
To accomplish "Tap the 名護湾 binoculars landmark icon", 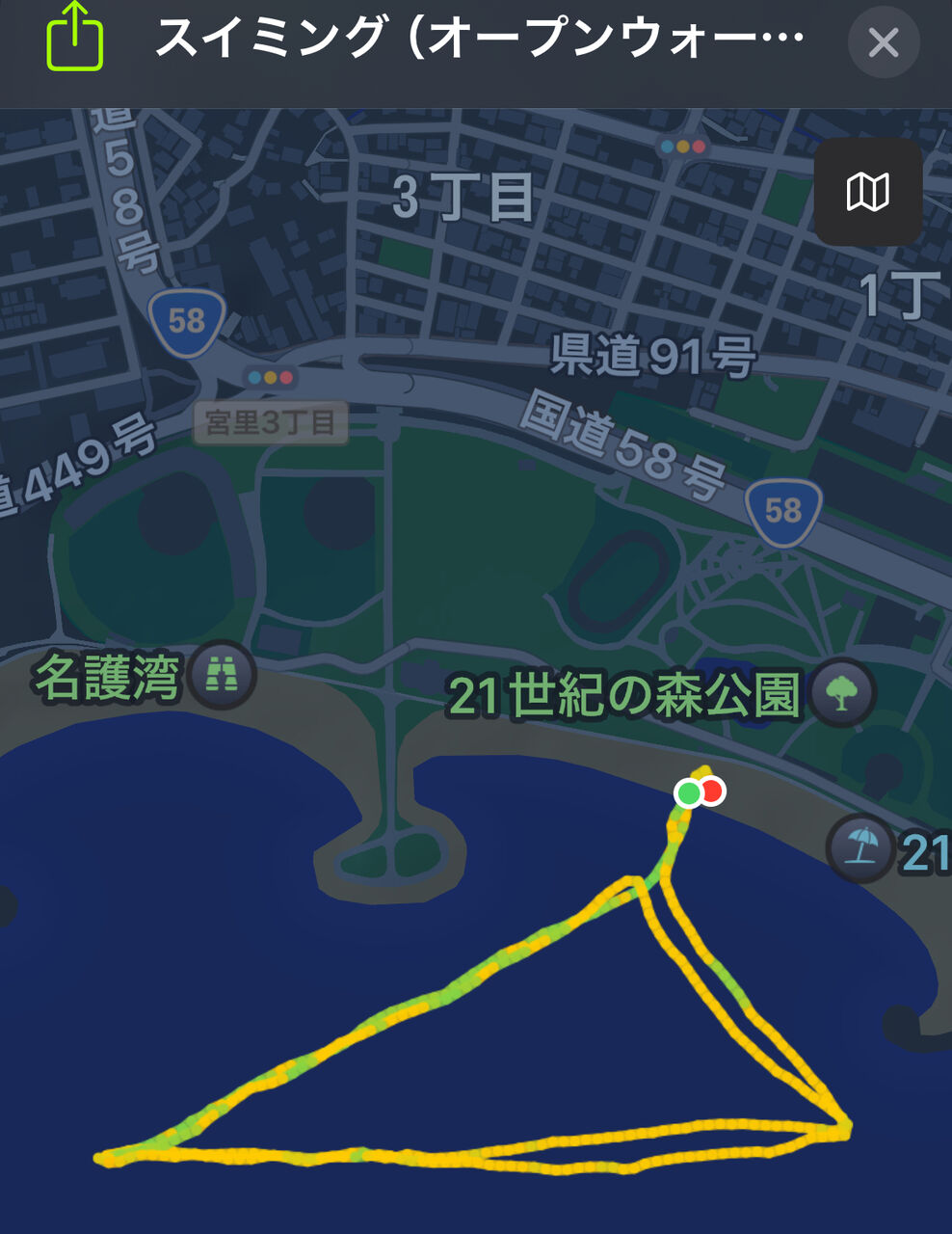I will (223, 676).
